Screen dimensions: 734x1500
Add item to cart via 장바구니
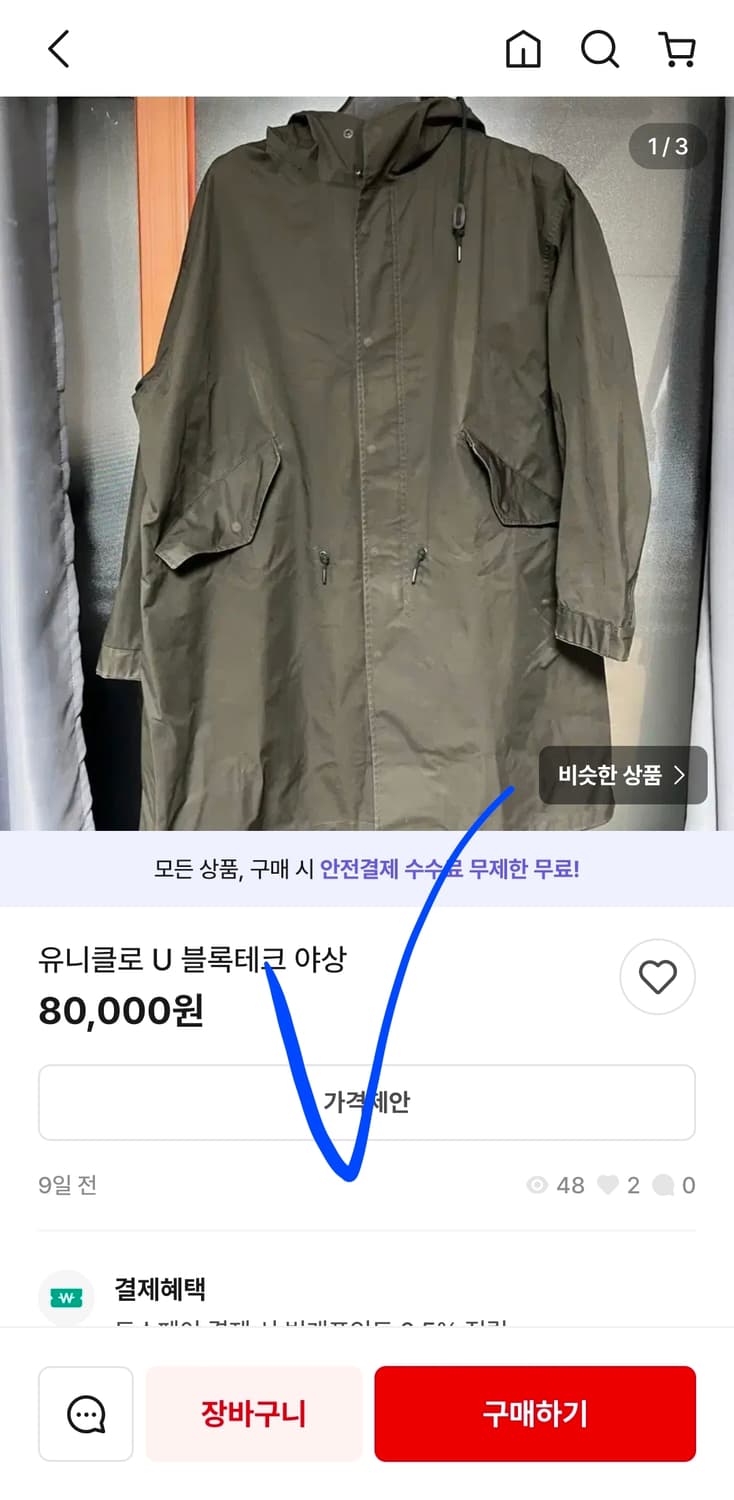click(x=254, y=1413)
